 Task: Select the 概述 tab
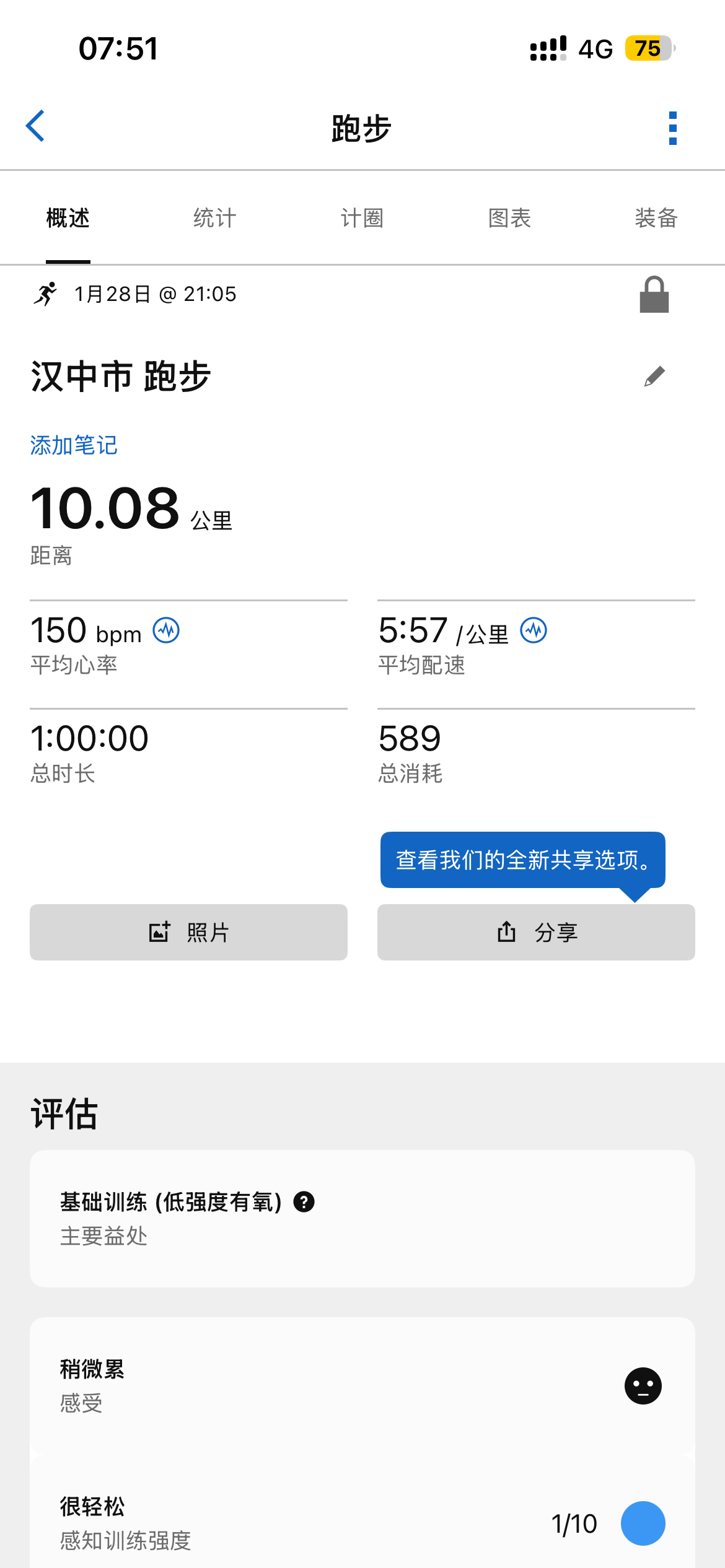pos(68,218)
